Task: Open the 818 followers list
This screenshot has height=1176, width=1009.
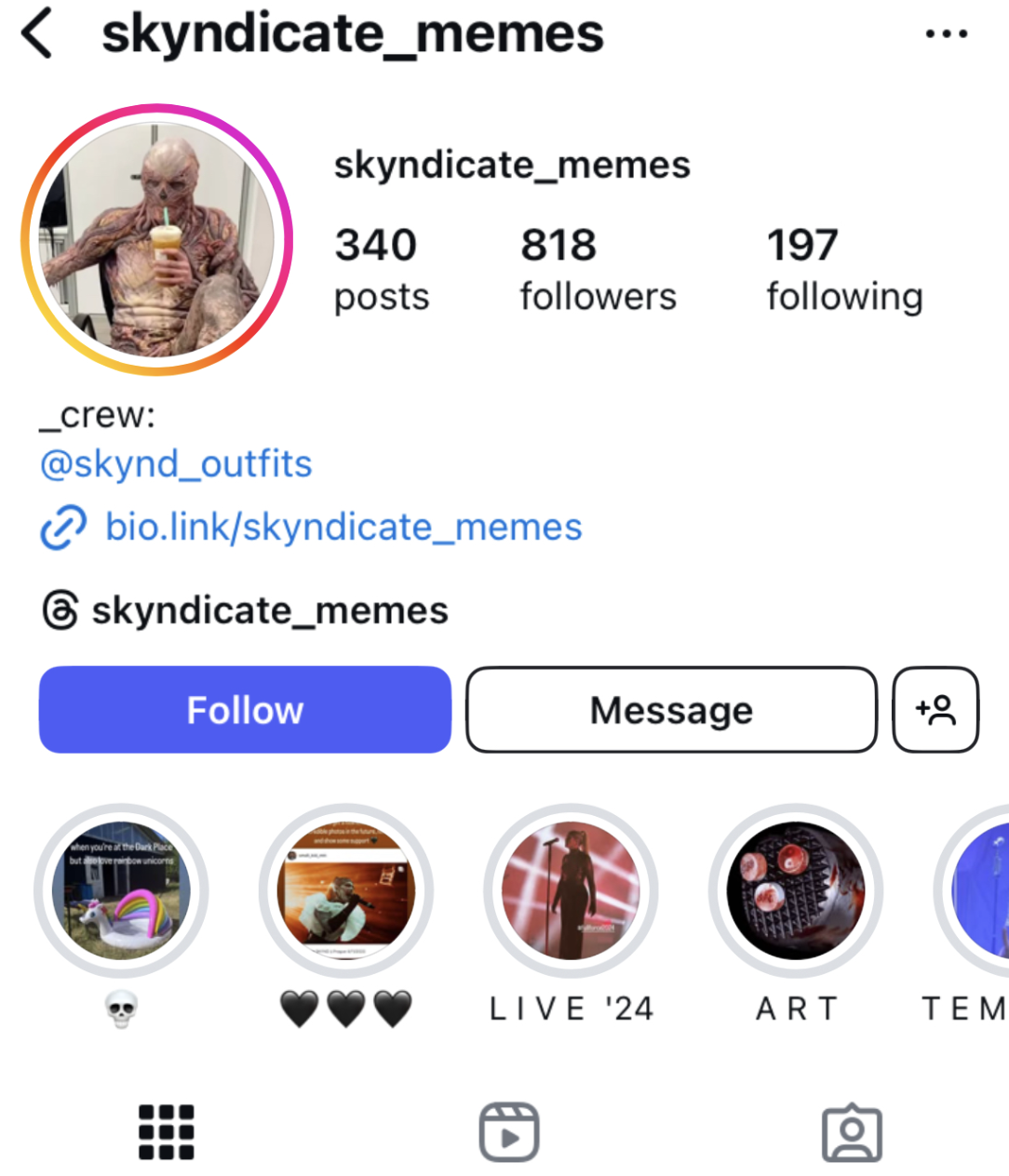Action: click(598, 270)
